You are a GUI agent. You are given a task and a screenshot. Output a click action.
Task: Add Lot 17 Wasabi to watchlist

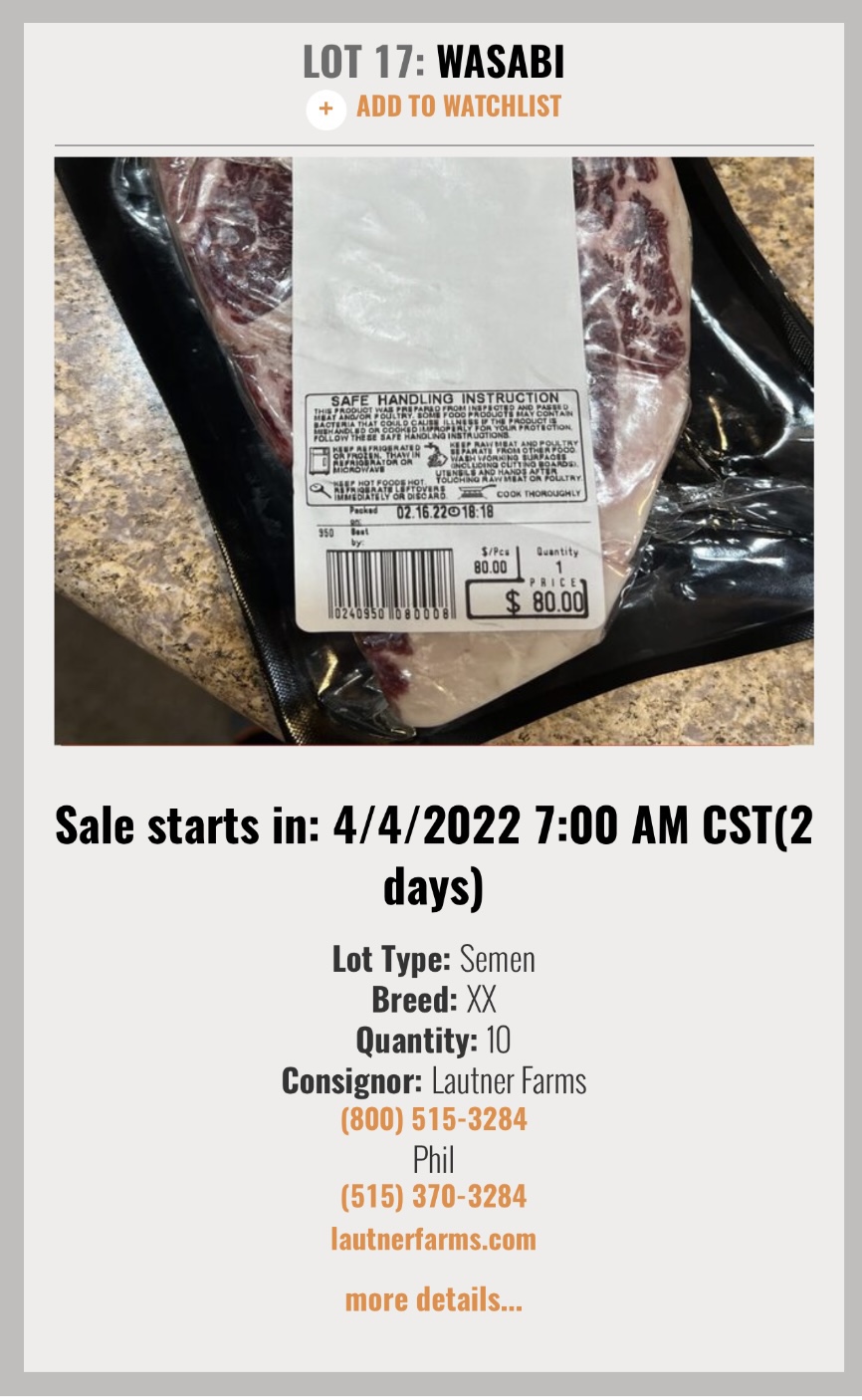[434, 107]
